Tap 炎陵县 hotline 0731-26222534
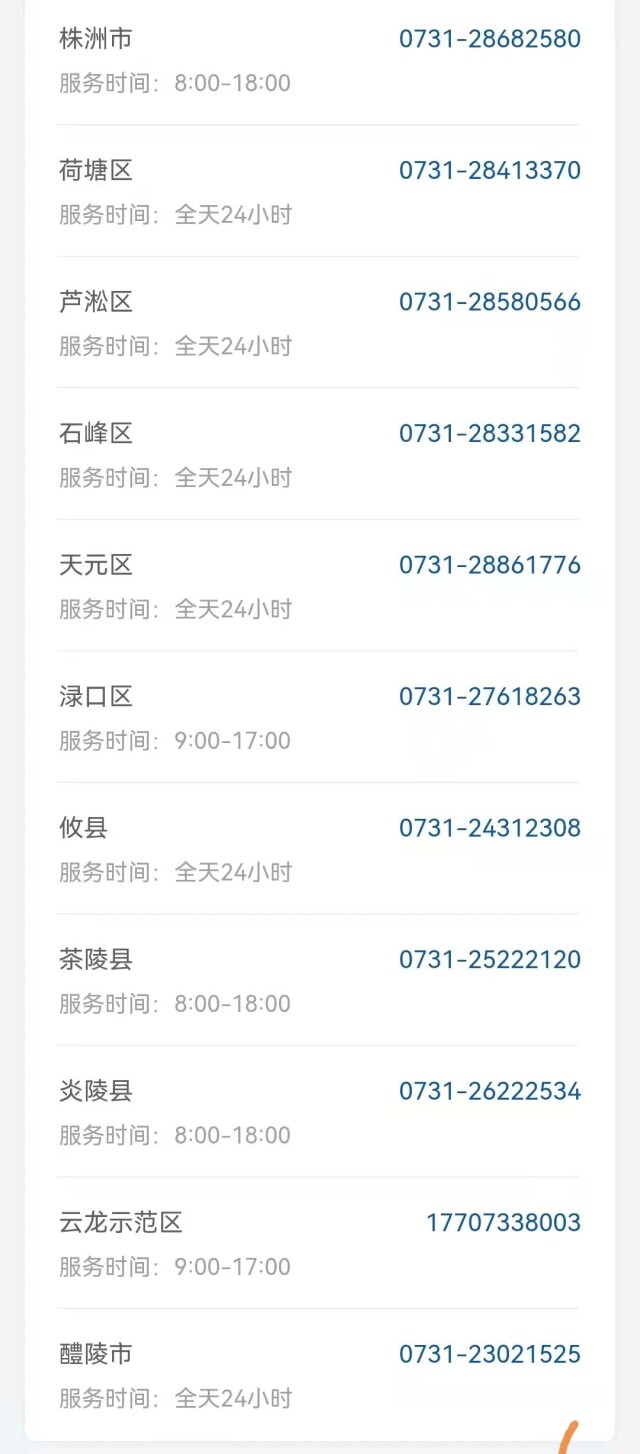 point(489,1091)
